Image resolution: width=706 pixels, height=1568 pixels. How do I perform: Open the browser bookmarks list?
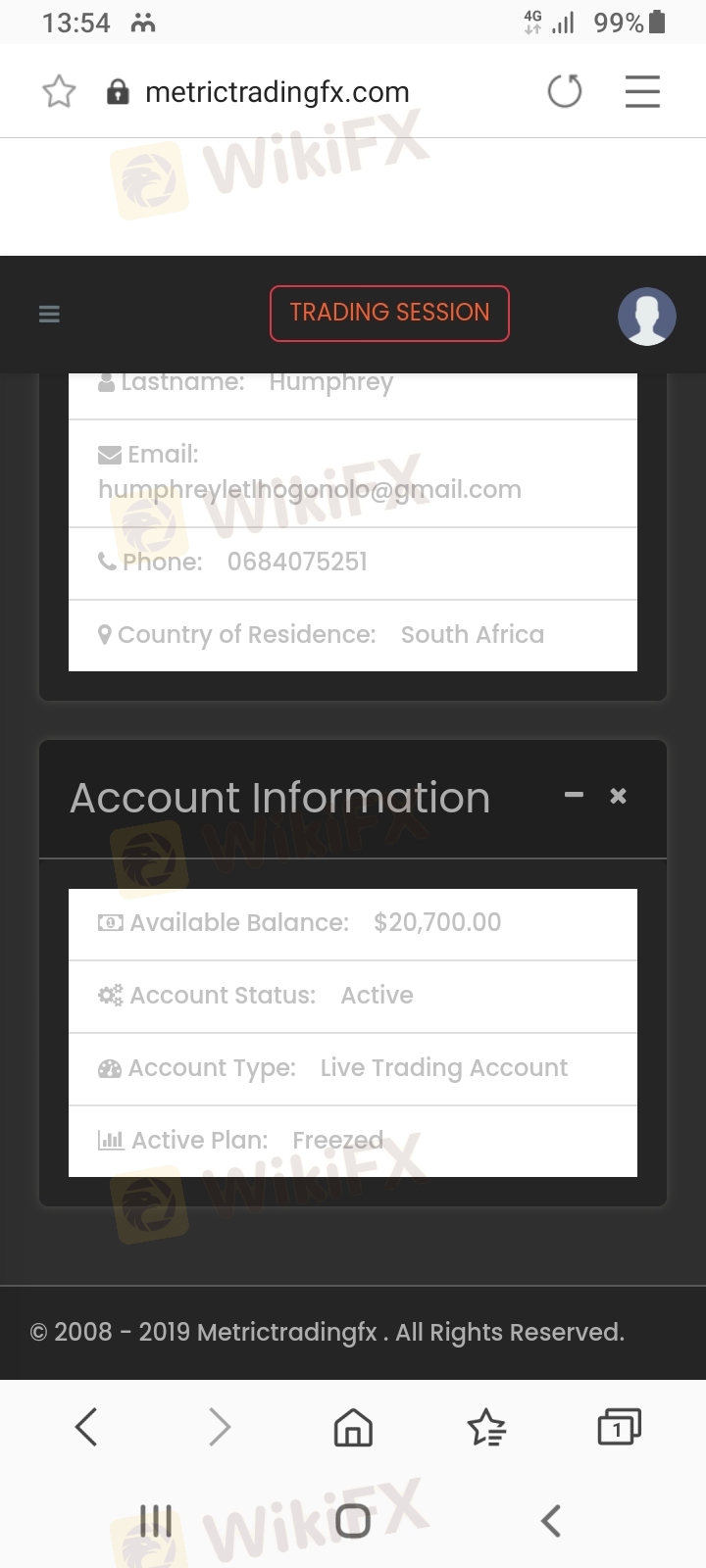point(486,1427)
